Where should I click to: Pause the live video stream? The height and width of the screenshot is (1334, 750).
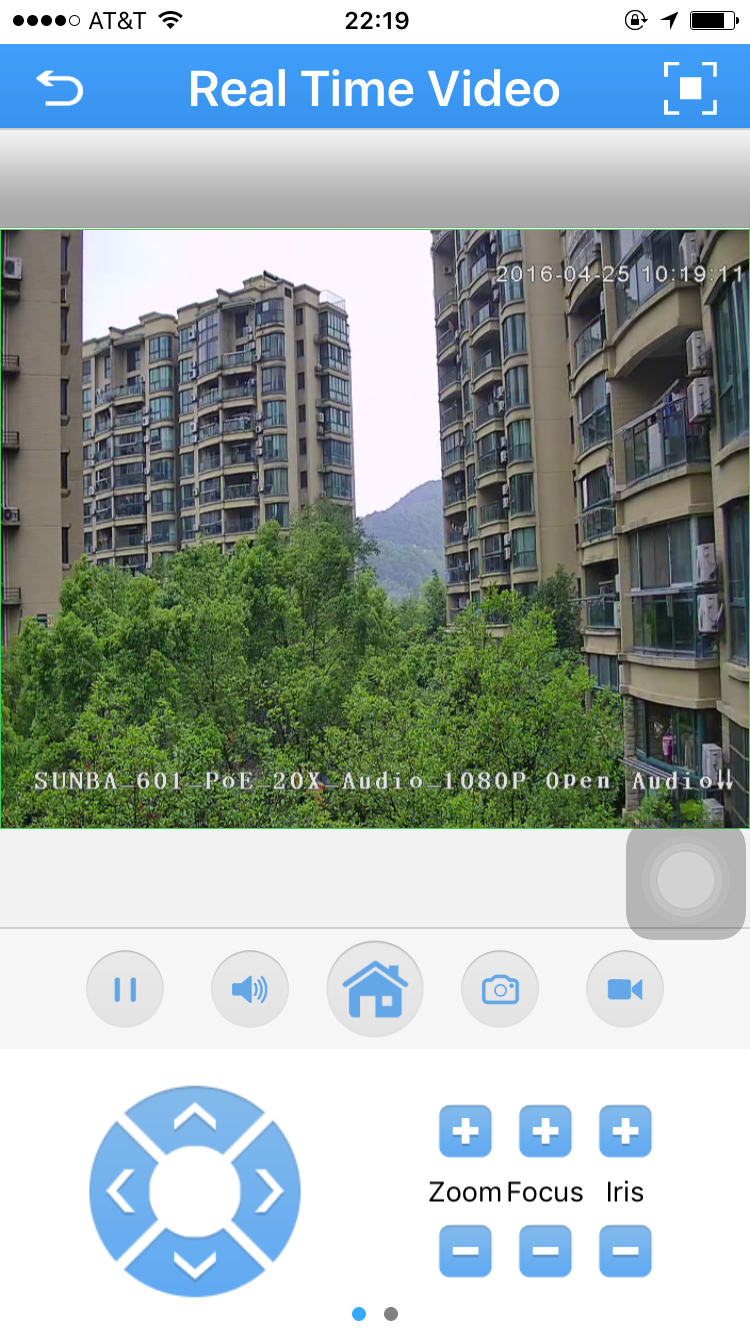click(125, 989)
